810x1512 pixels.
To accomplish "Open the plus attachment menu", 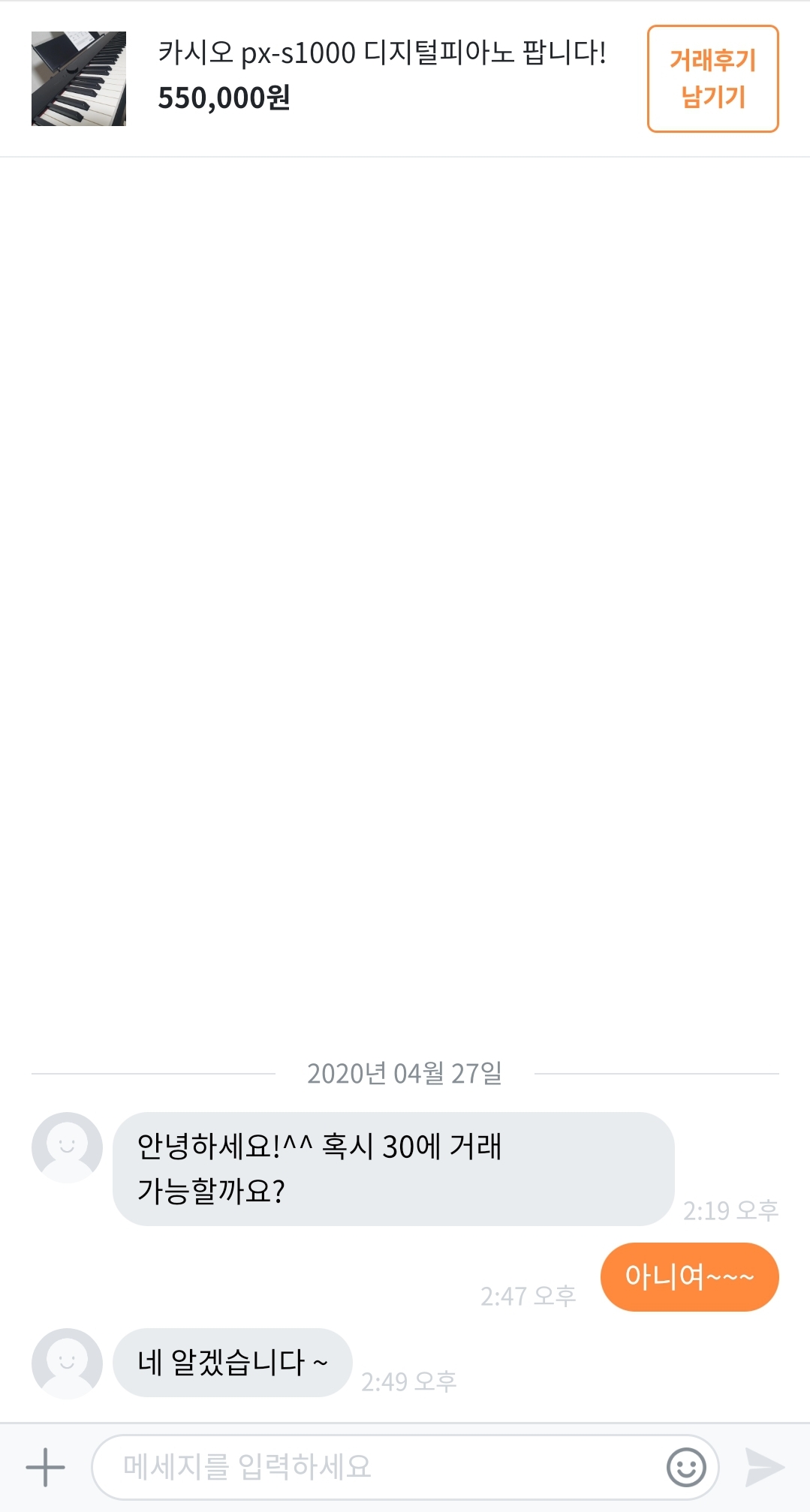I will pos(46,1467).
